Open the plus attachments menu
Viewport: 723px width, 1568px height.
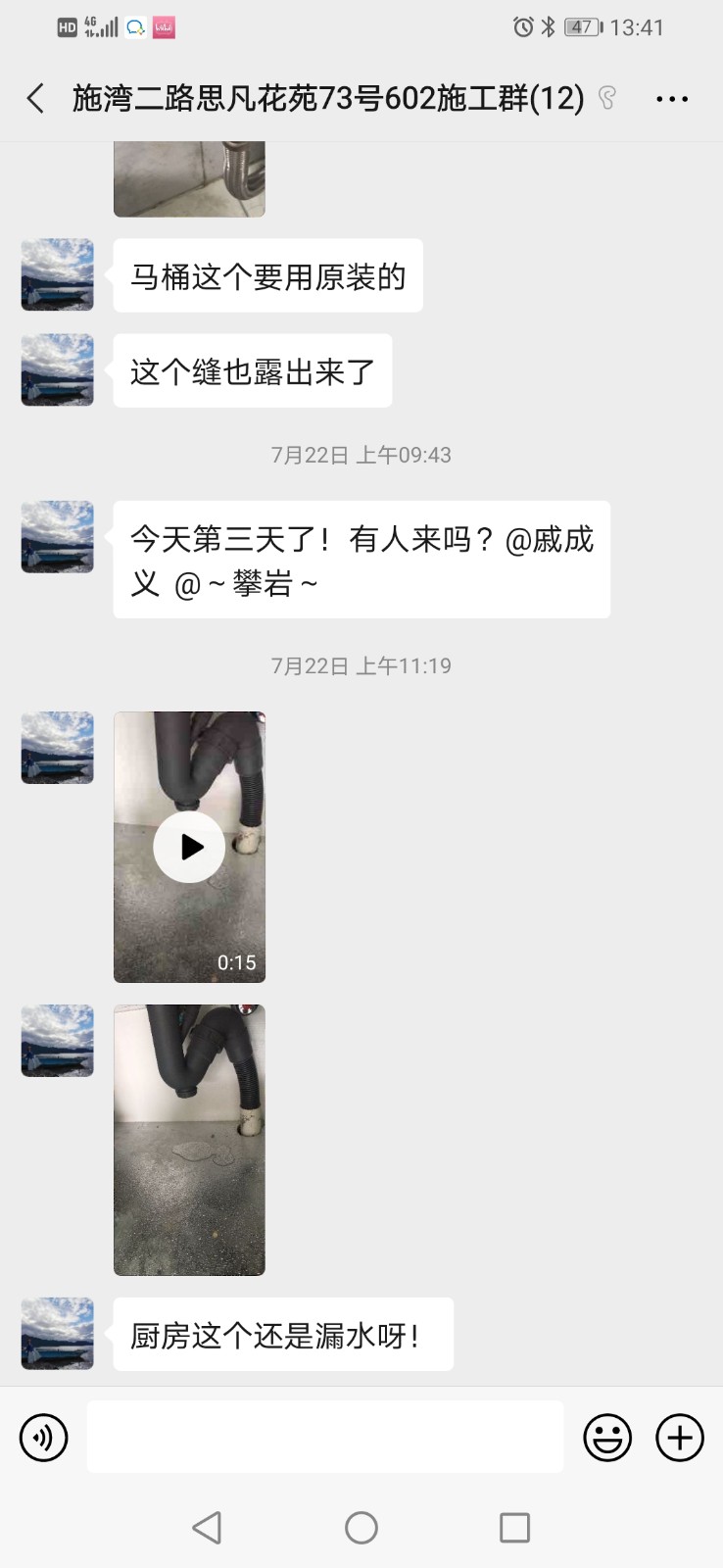(x=680, y=1438)
